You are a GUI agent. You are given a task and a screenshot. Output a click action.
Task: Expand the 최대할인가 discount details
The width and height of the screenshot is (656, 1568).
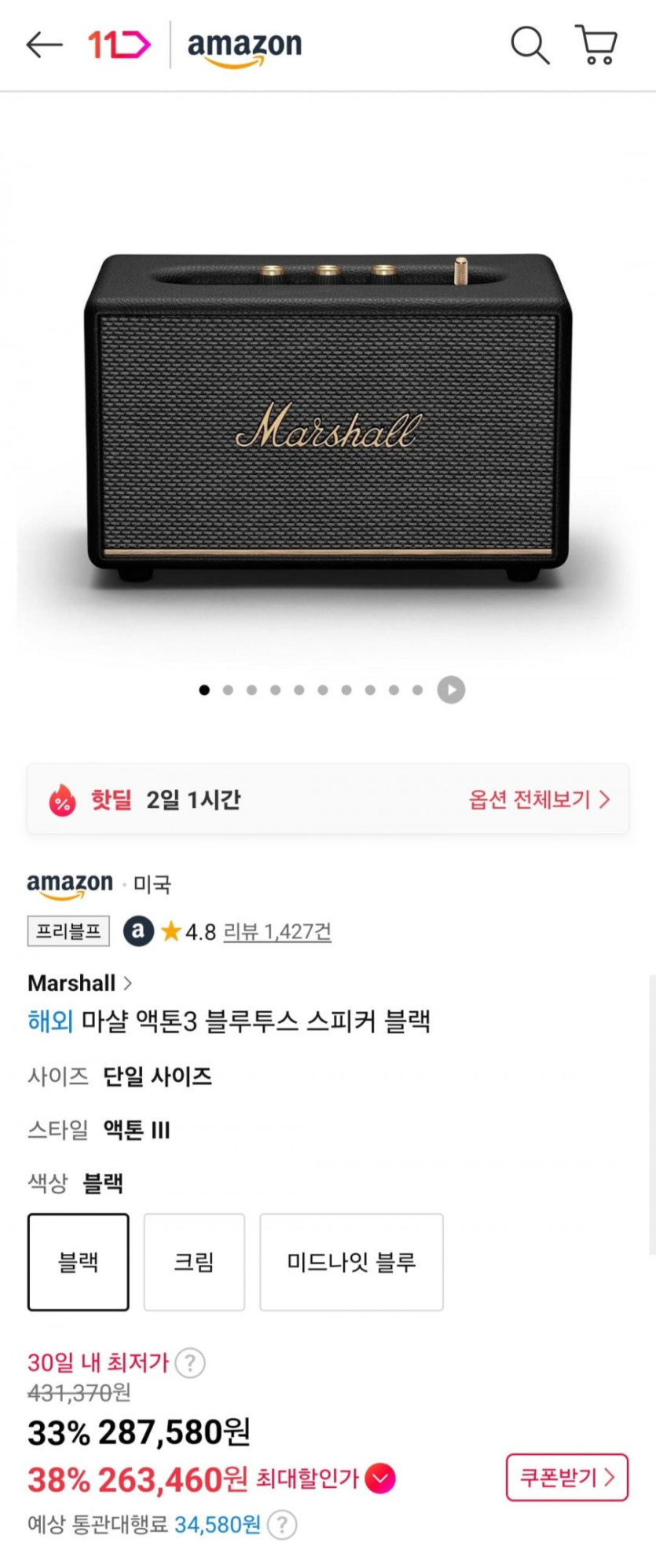point(381,1479)
